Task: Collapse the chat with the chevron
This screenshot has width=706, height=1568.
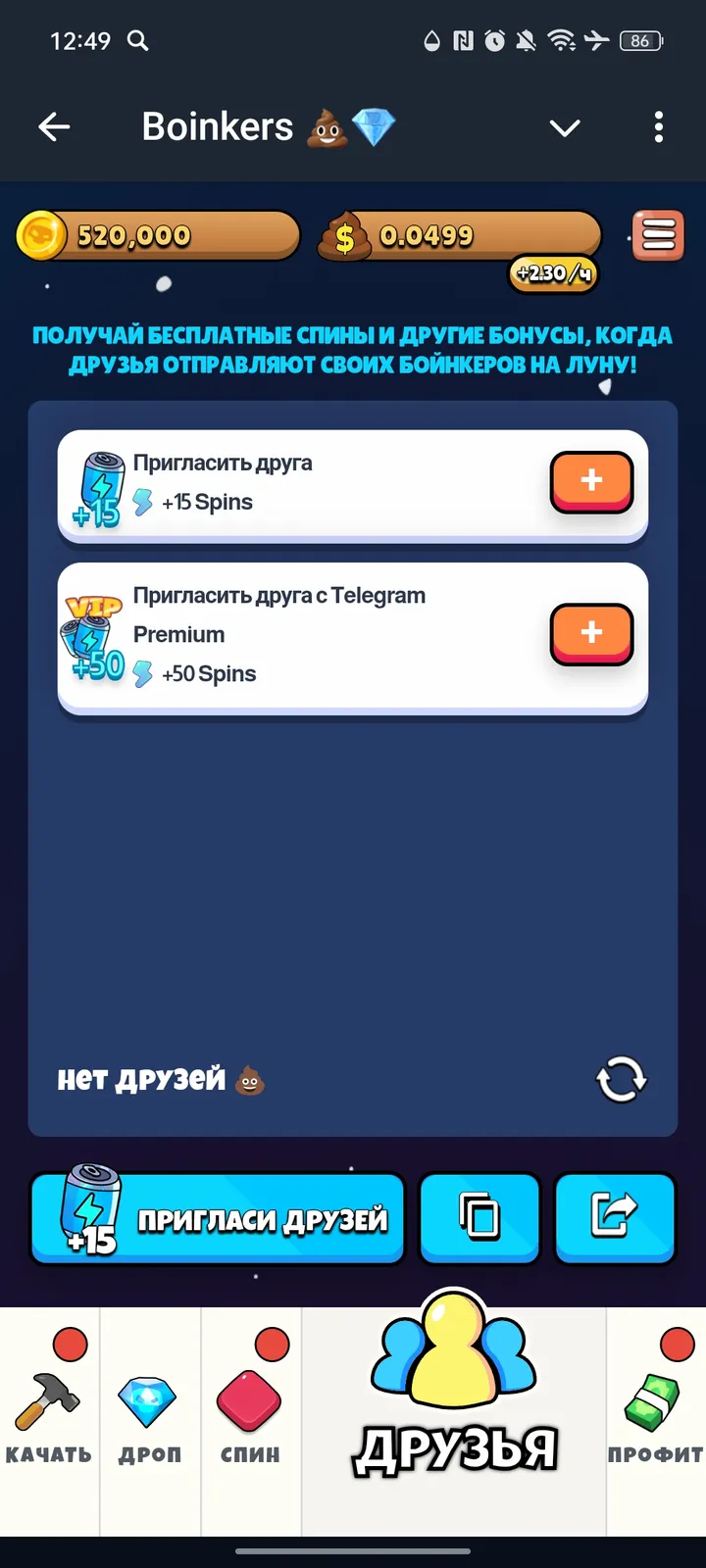Action: click(x=565, y=127)
